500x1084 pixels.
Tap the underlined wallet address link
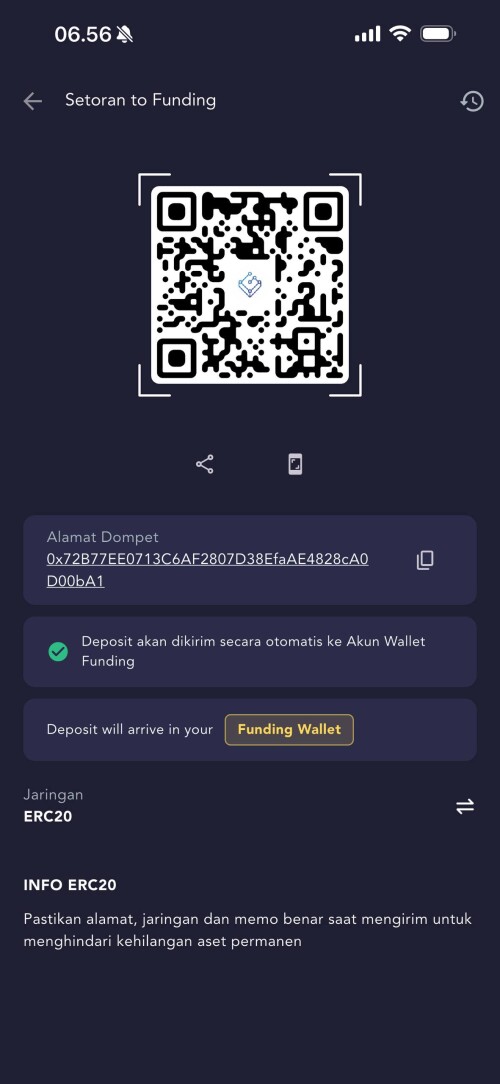[207, 570]
